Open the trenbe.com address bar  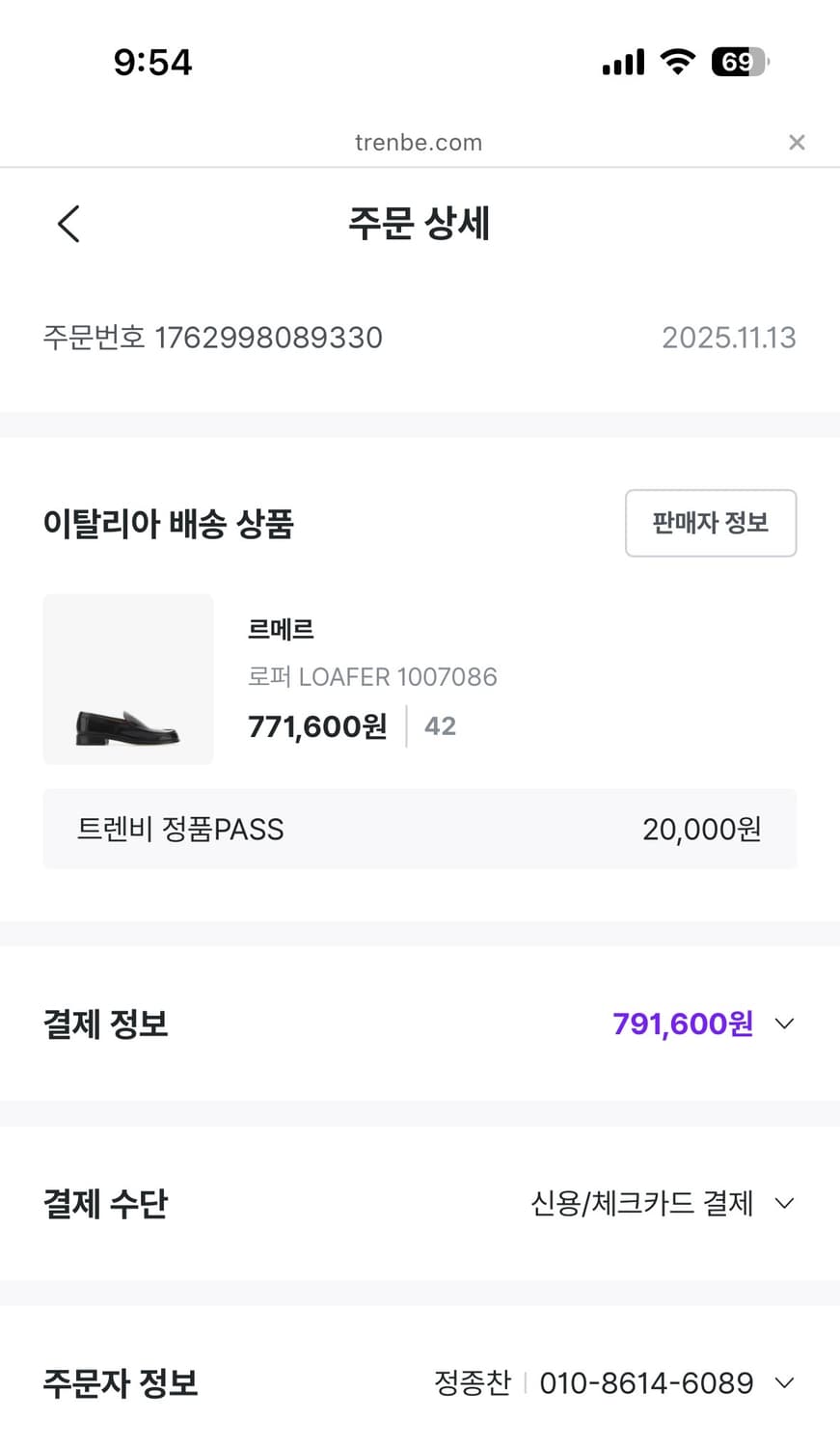click(x=420, y=142)
